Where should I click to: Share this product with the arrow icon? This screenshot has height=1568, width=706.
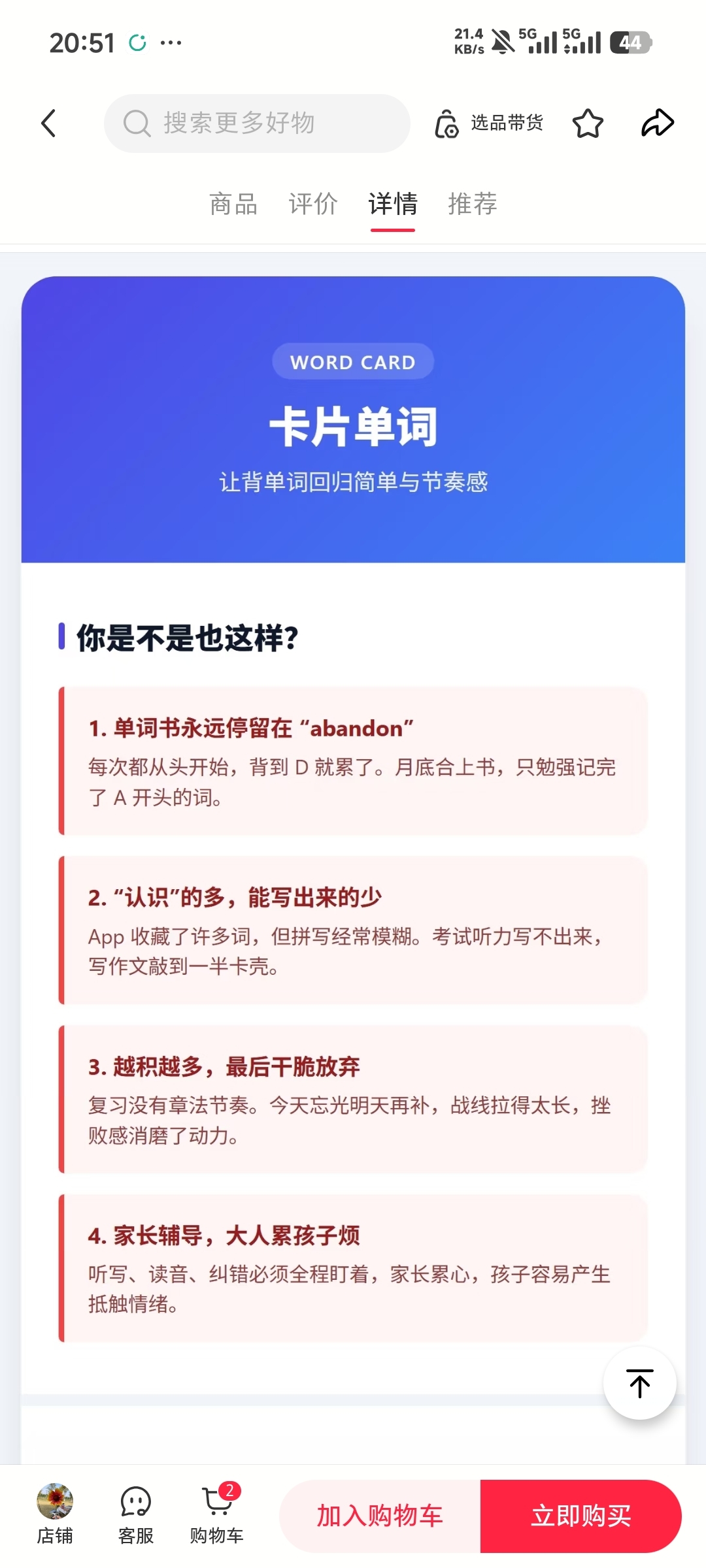click(x=657, y=123)
